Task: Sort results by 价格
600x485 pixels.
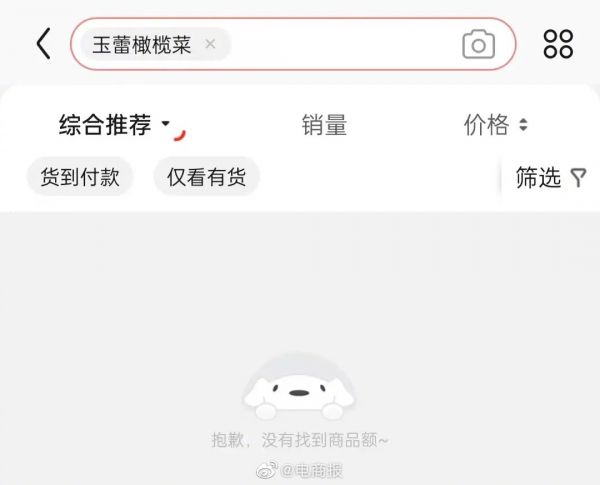Action: (x=495, y=125)
